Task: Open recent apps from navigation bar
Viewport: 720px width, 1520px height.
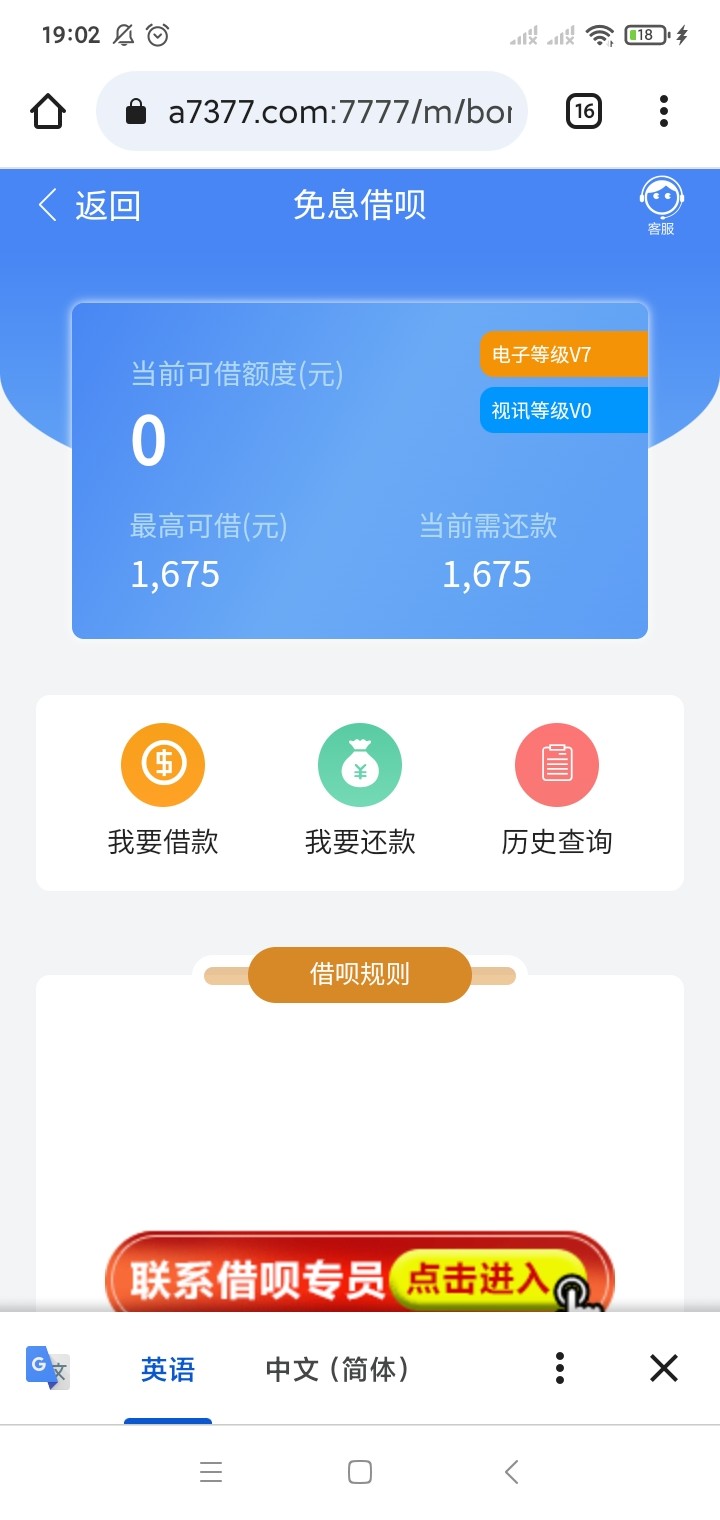Action: pyautogui.click(x=210, y=1472)
